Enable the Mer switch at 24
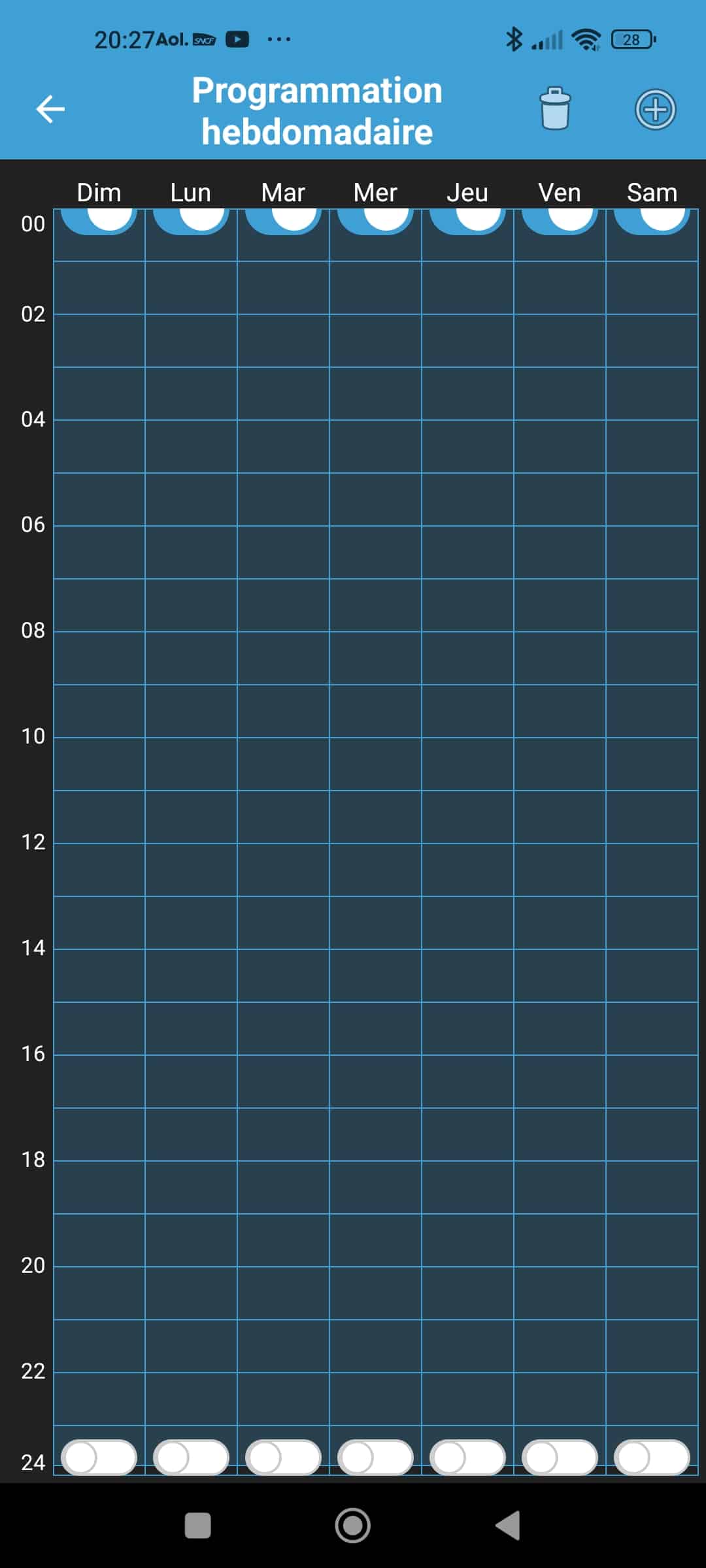The height and width of the screenshot is (1568, 706). click(375, 1457)
